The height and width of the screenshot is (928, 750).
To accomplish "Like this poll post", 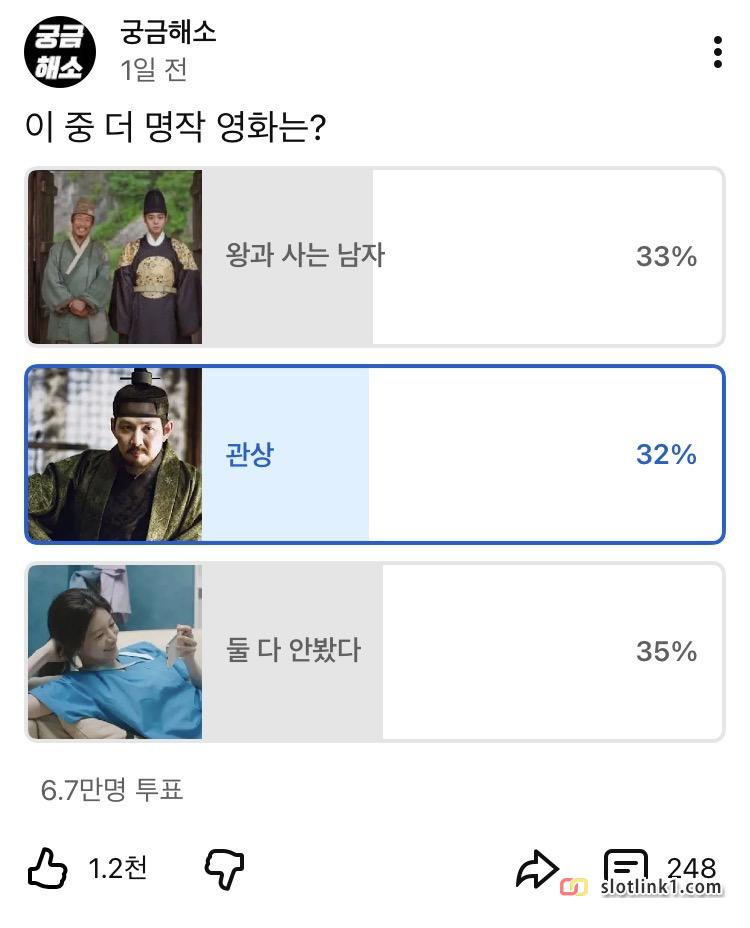I will (48, 868).
